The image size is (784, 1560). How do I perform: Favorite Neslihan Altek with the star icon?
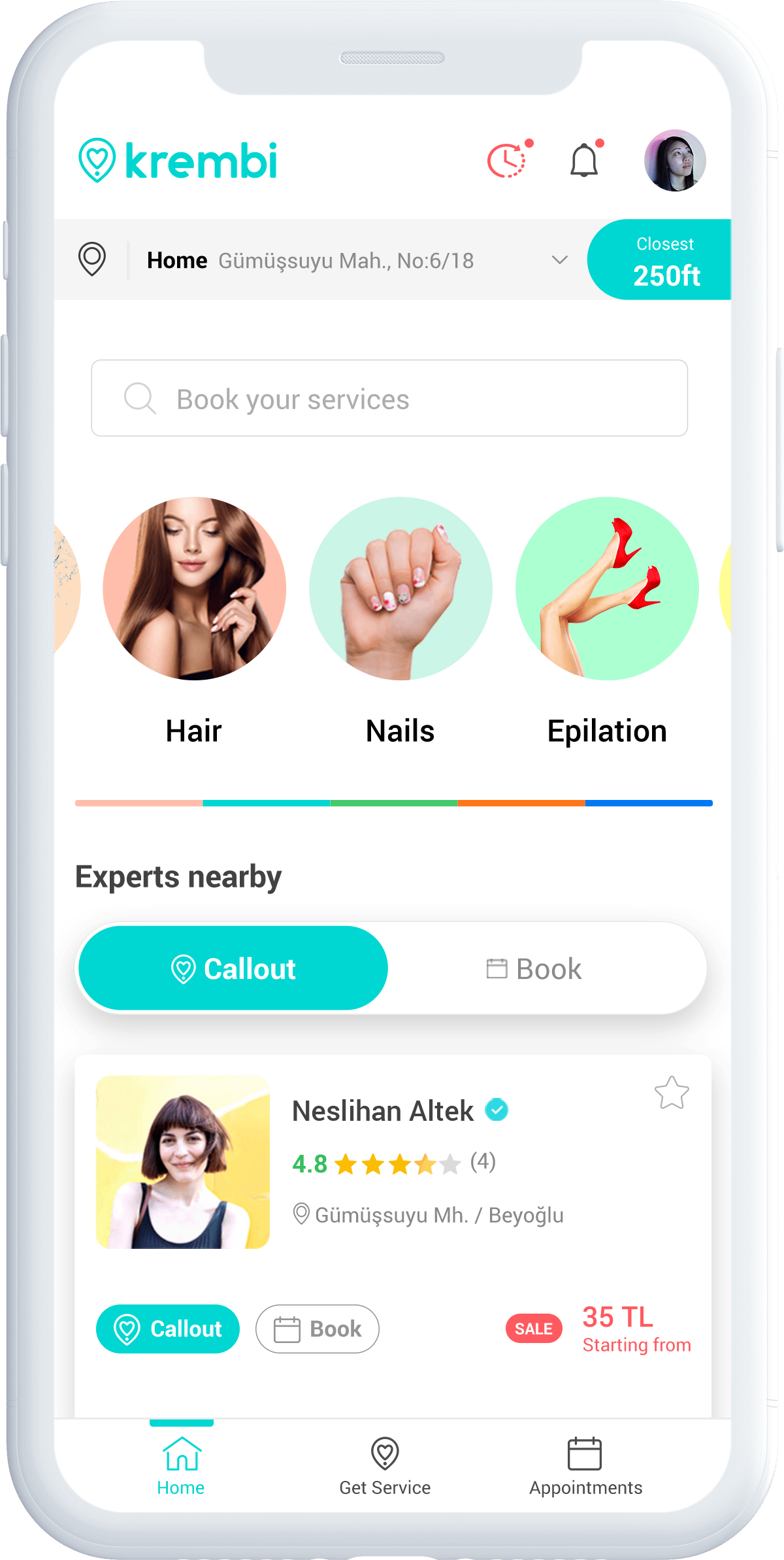point(671,1093)
